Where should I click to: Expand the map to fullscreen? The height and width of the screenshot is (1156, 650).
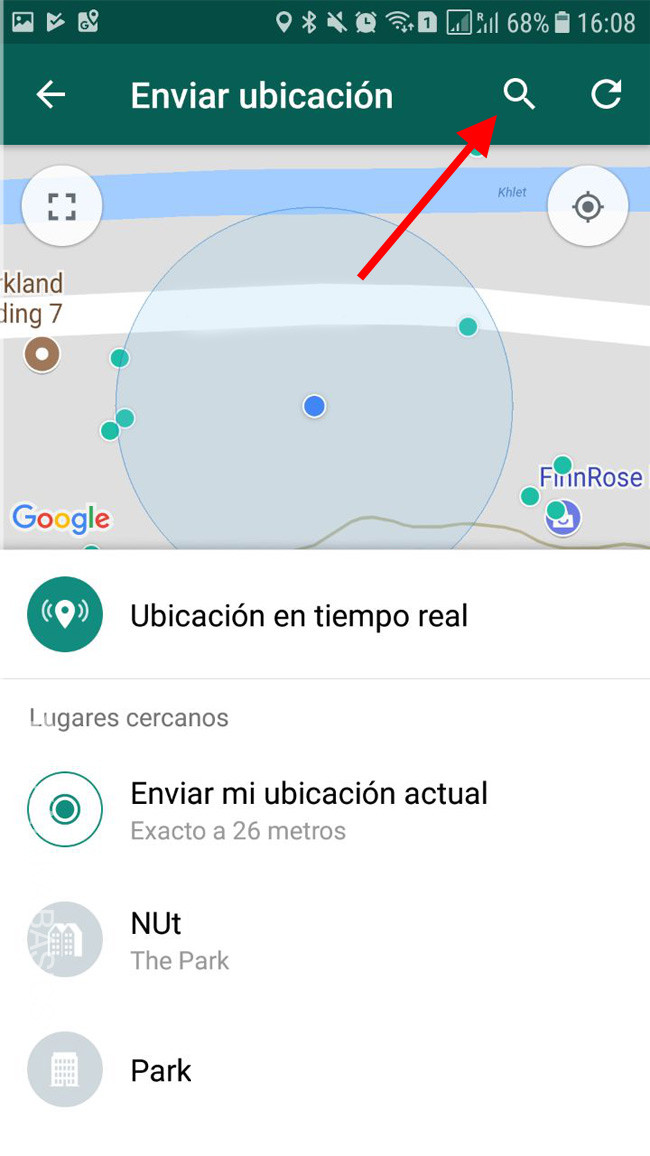[x=62, y=206]
